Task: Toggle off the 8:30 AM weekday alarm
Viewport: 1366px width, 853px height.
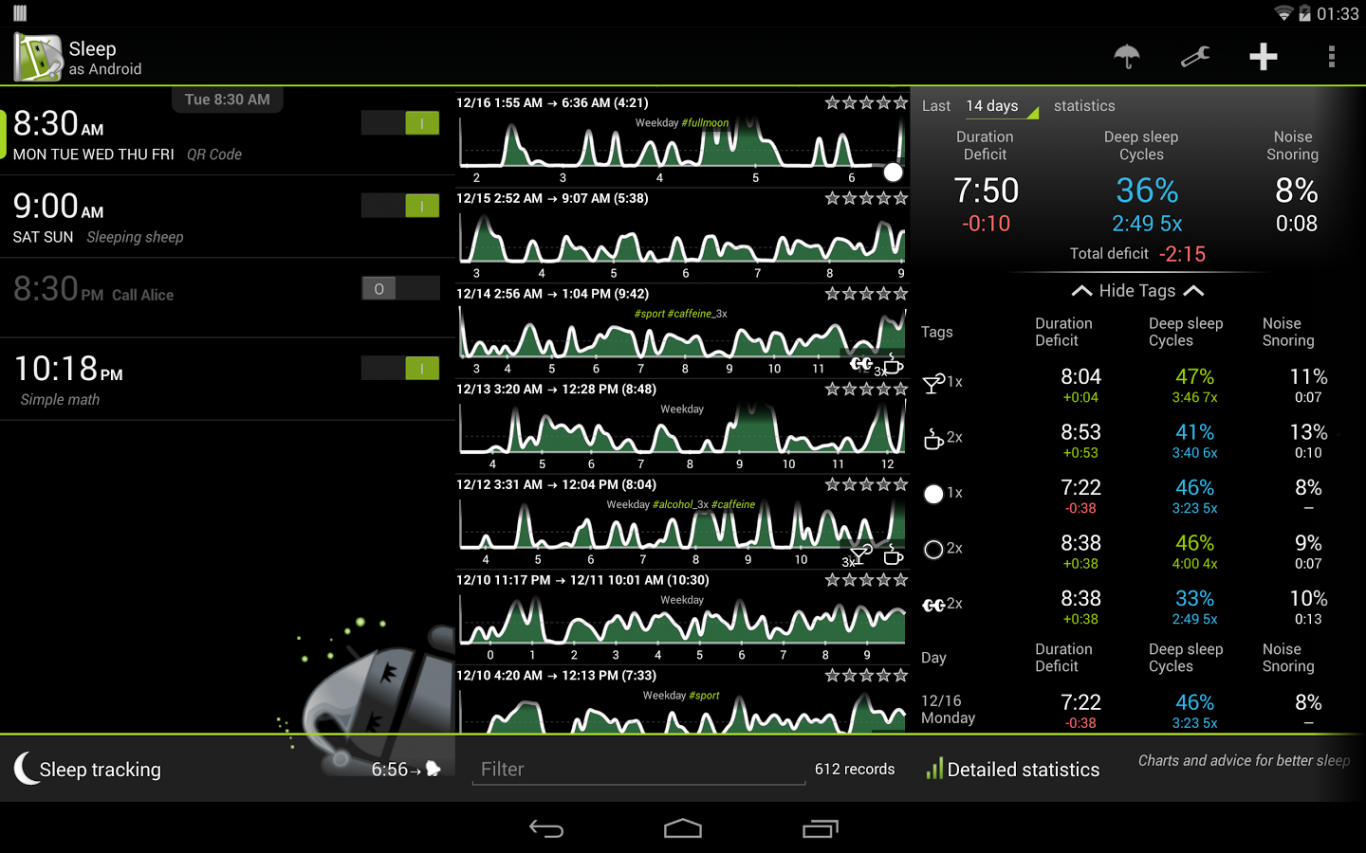Action: click(400, 124)
